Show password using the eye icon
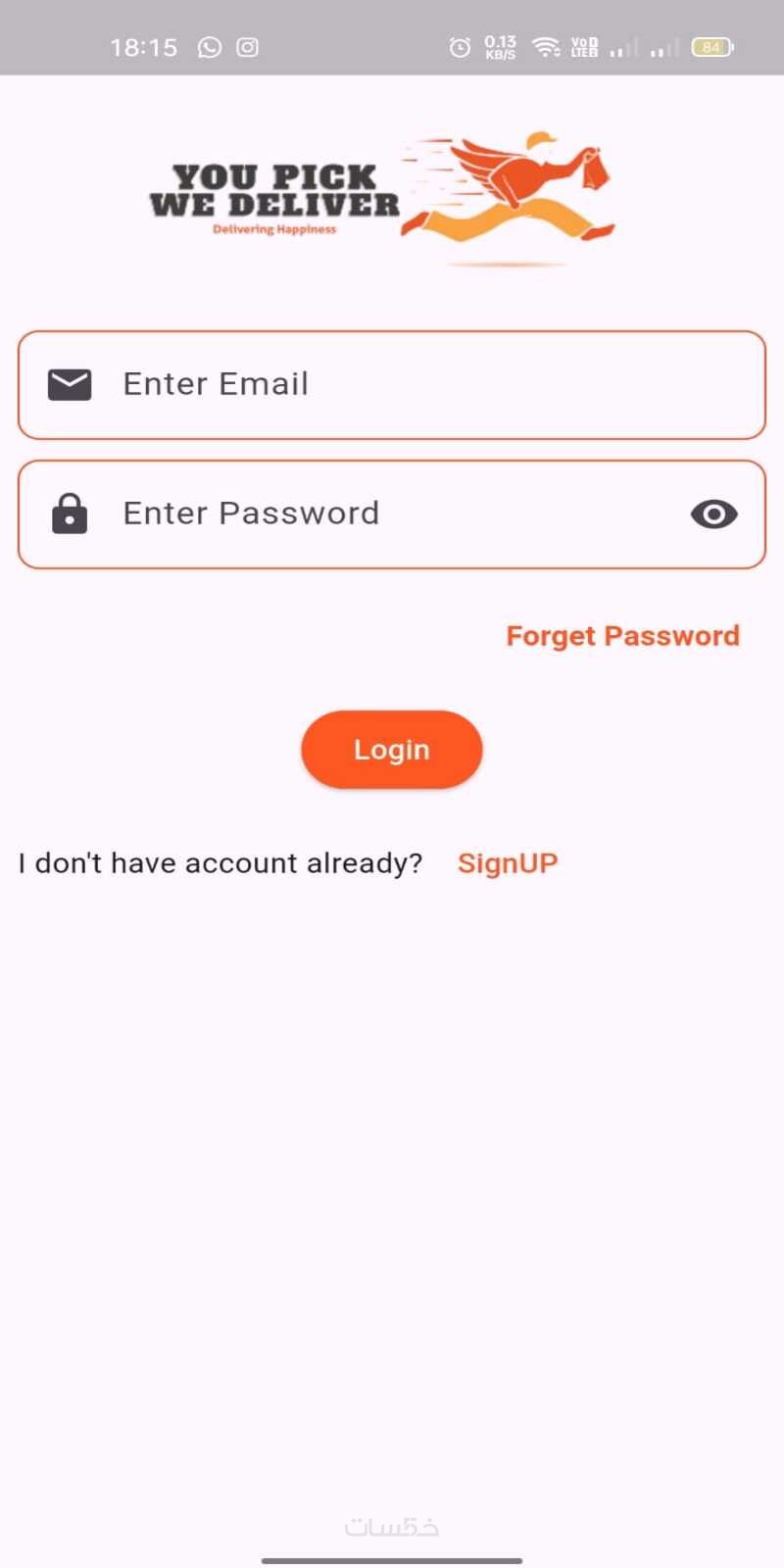The image size is (784, 1568). coord(713,514)
